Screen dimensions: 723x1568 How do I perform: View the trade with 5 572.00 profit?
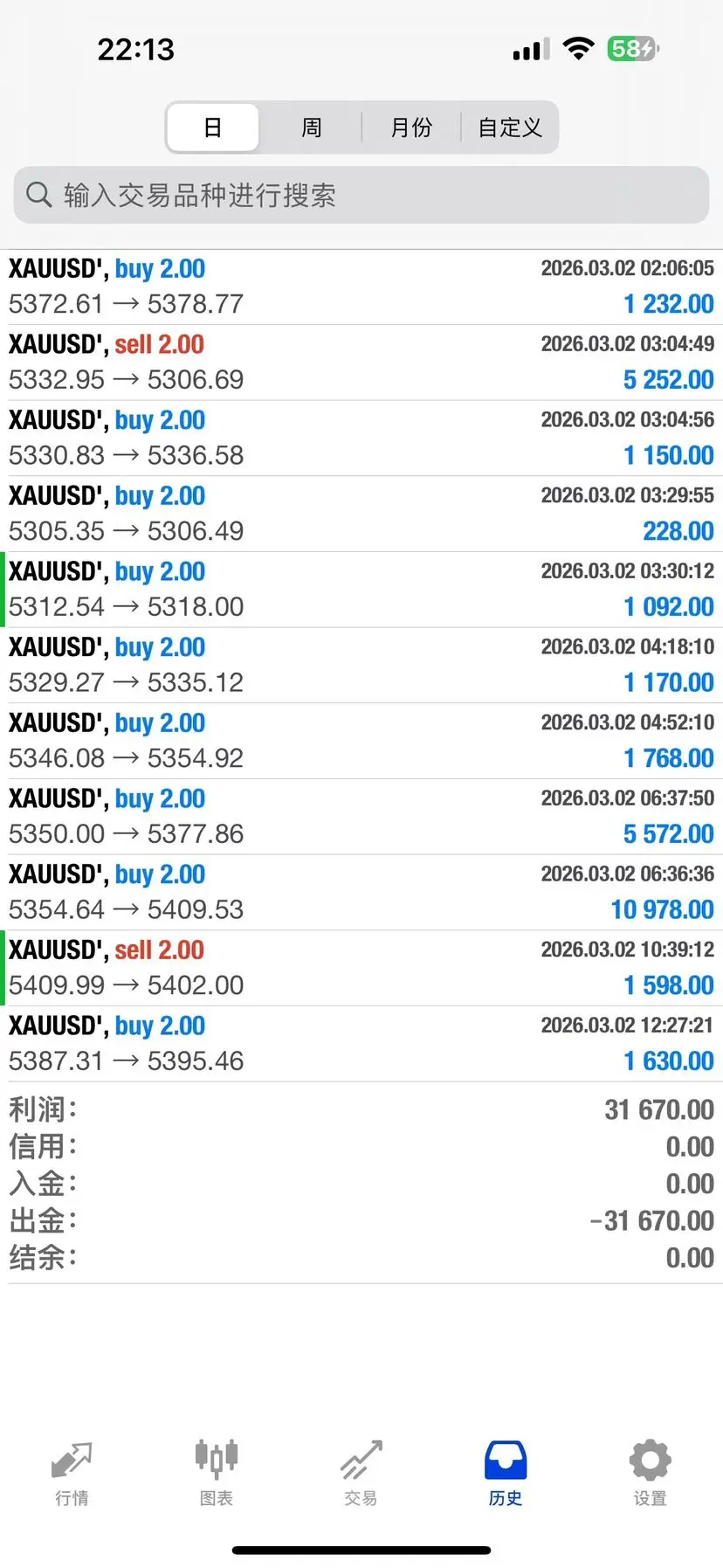[x=361, y=816]
